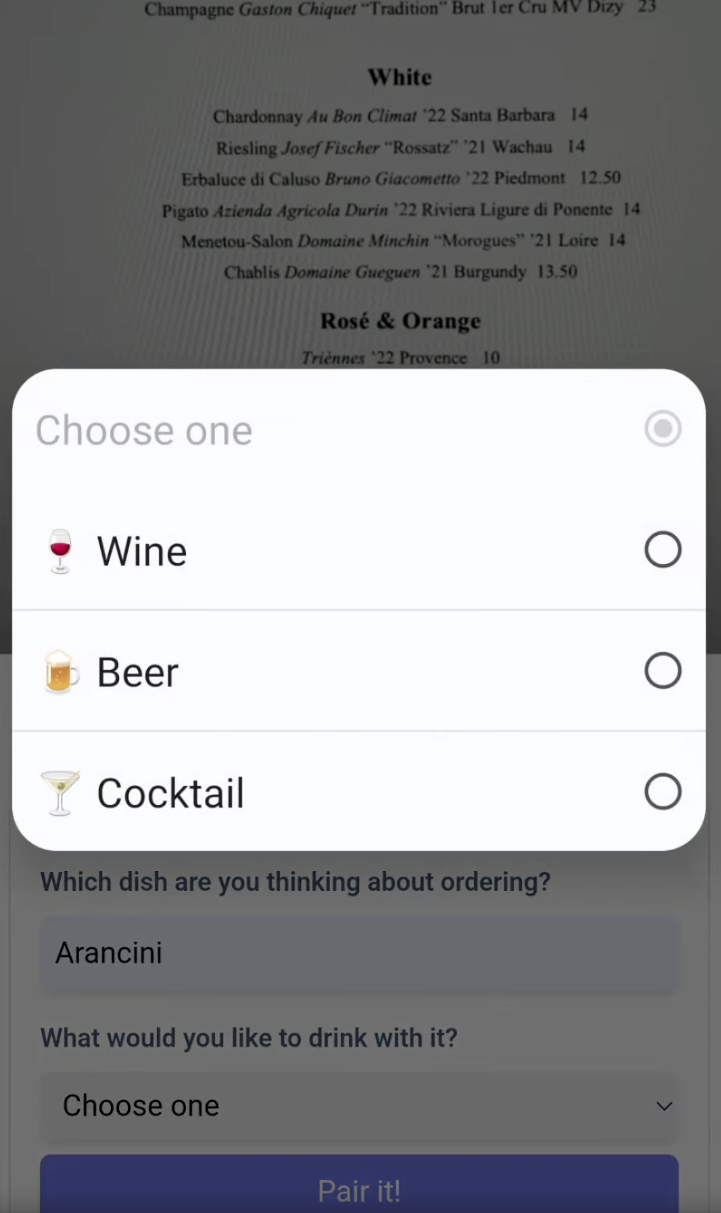Tap the Pair it! button
Screen dimensions: 721x1213
click(358, 1189)
